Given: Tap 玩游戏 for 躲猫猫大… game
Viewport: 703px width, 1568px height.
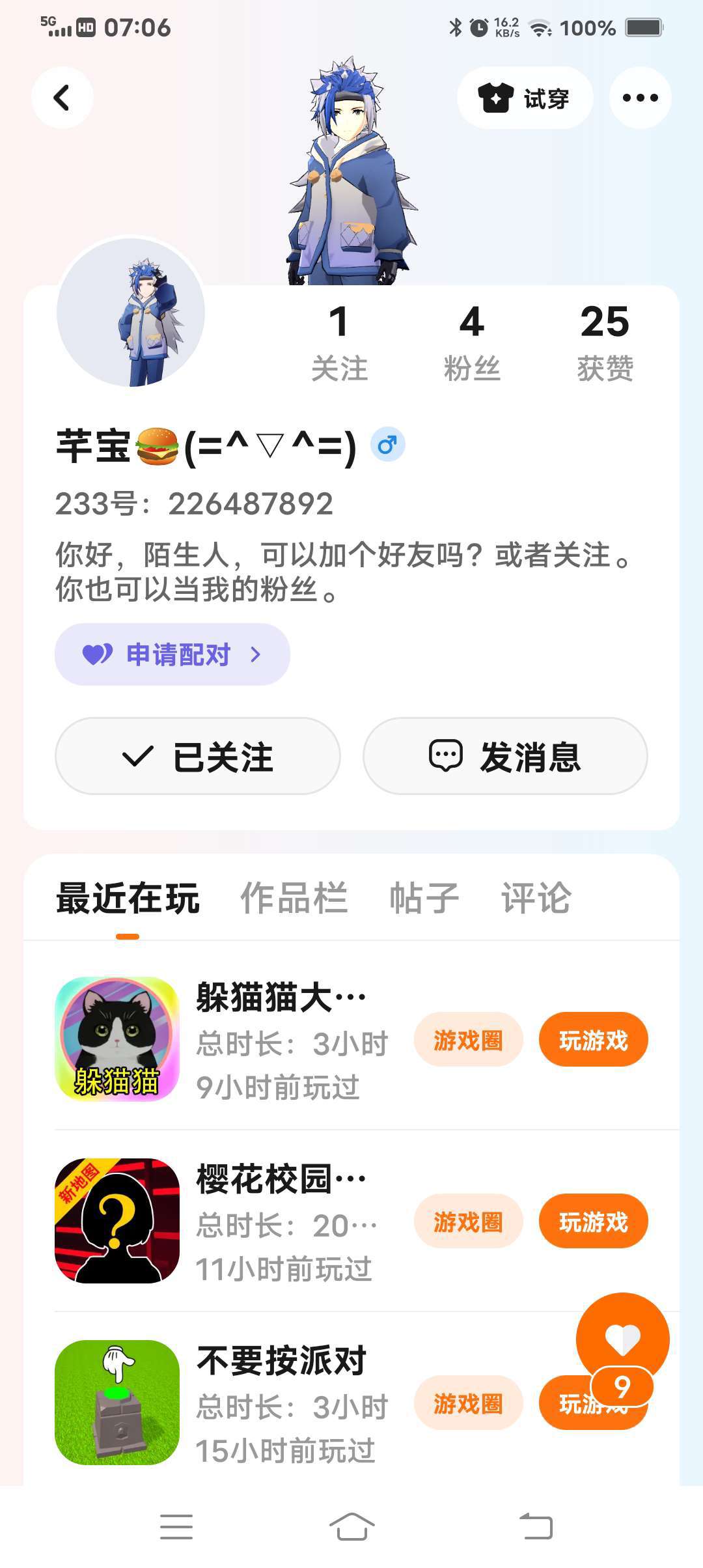Looking at the screenshot, I should tap(593, 1040).
